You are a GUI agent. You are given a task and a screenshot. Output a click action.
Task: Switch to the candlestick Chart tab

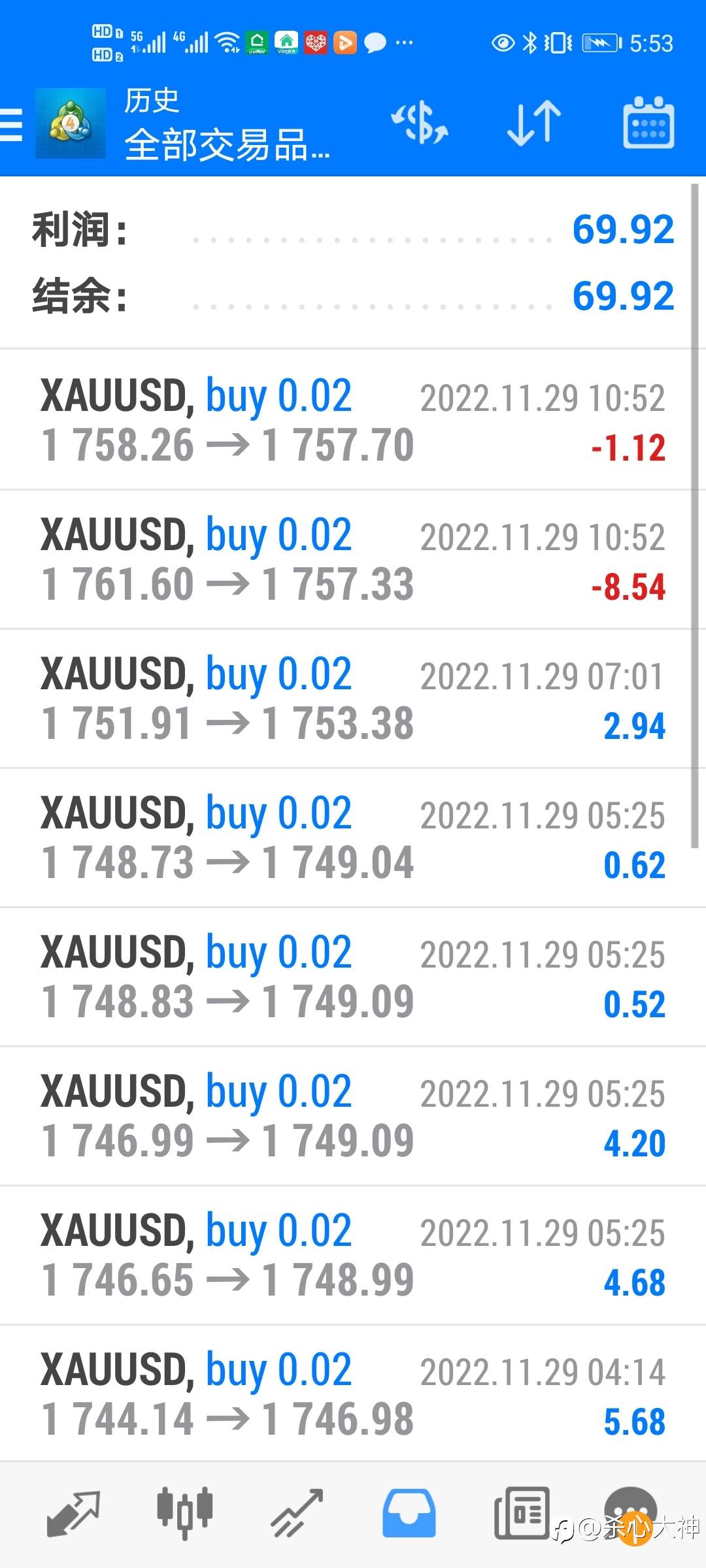[x=185, y=1513]
